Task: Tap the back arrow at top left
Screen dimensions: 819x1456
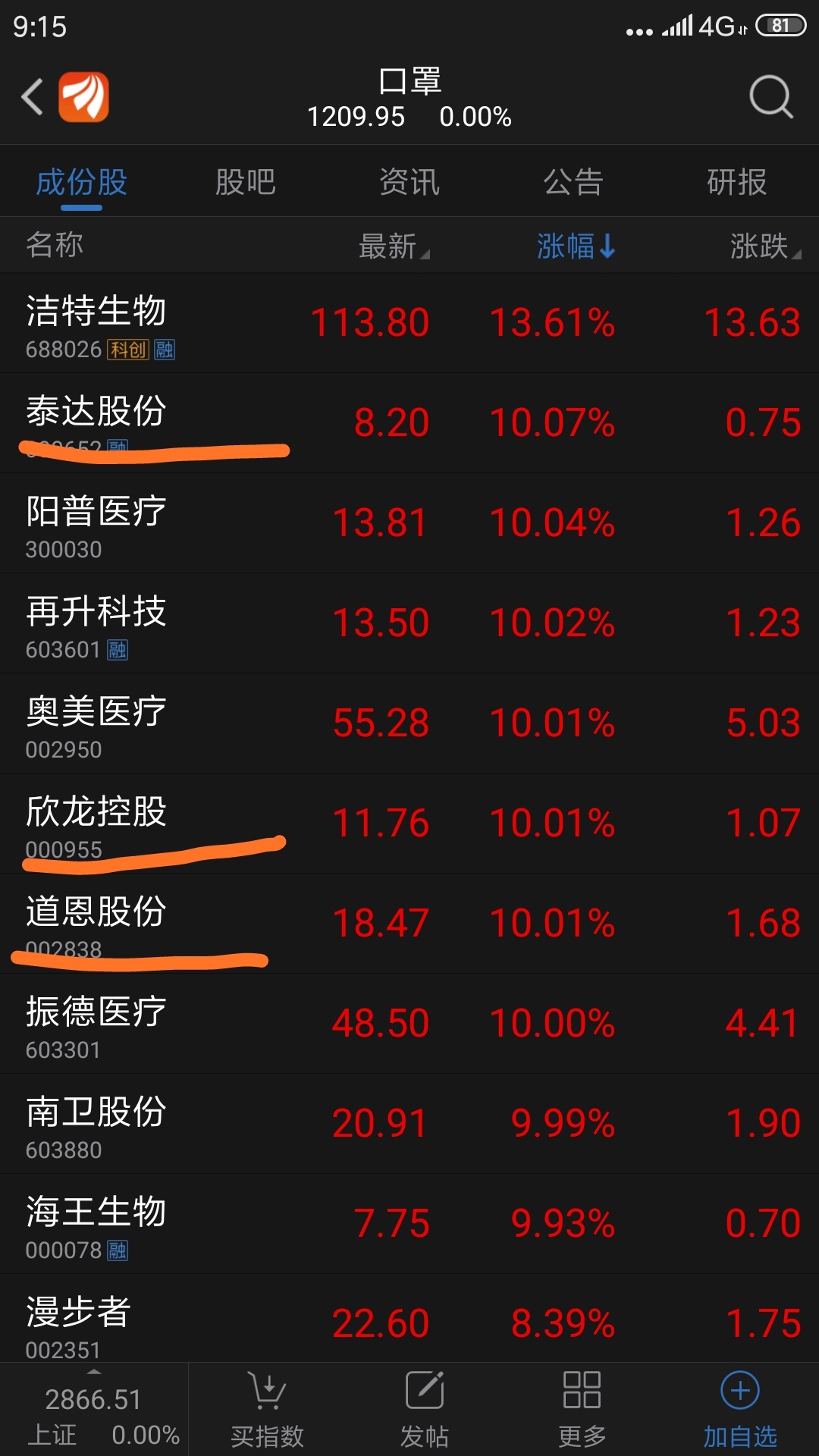Action: click(x=30, y=97)
